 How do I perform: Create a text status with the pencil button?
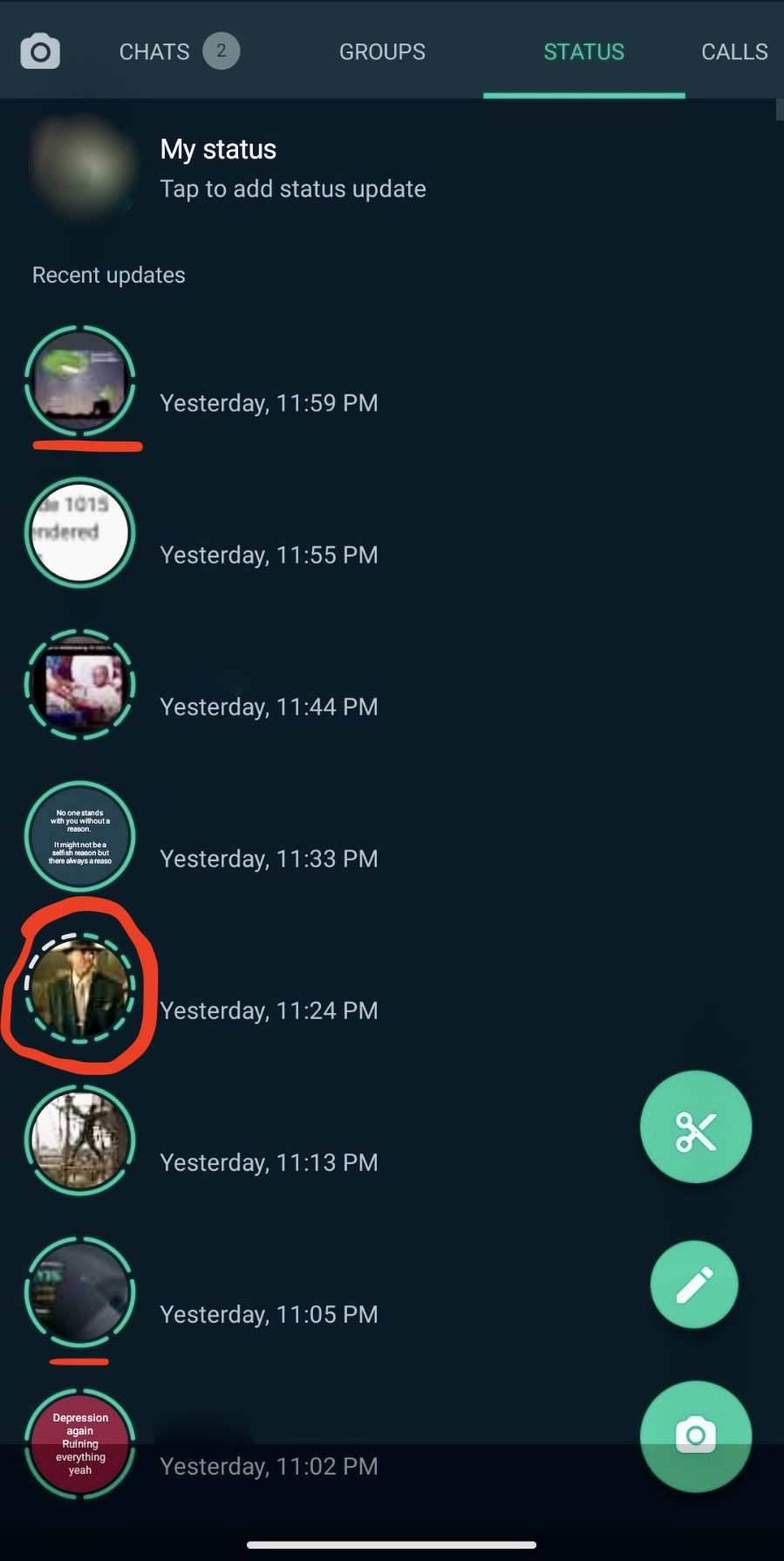(x=694, y=1284)
